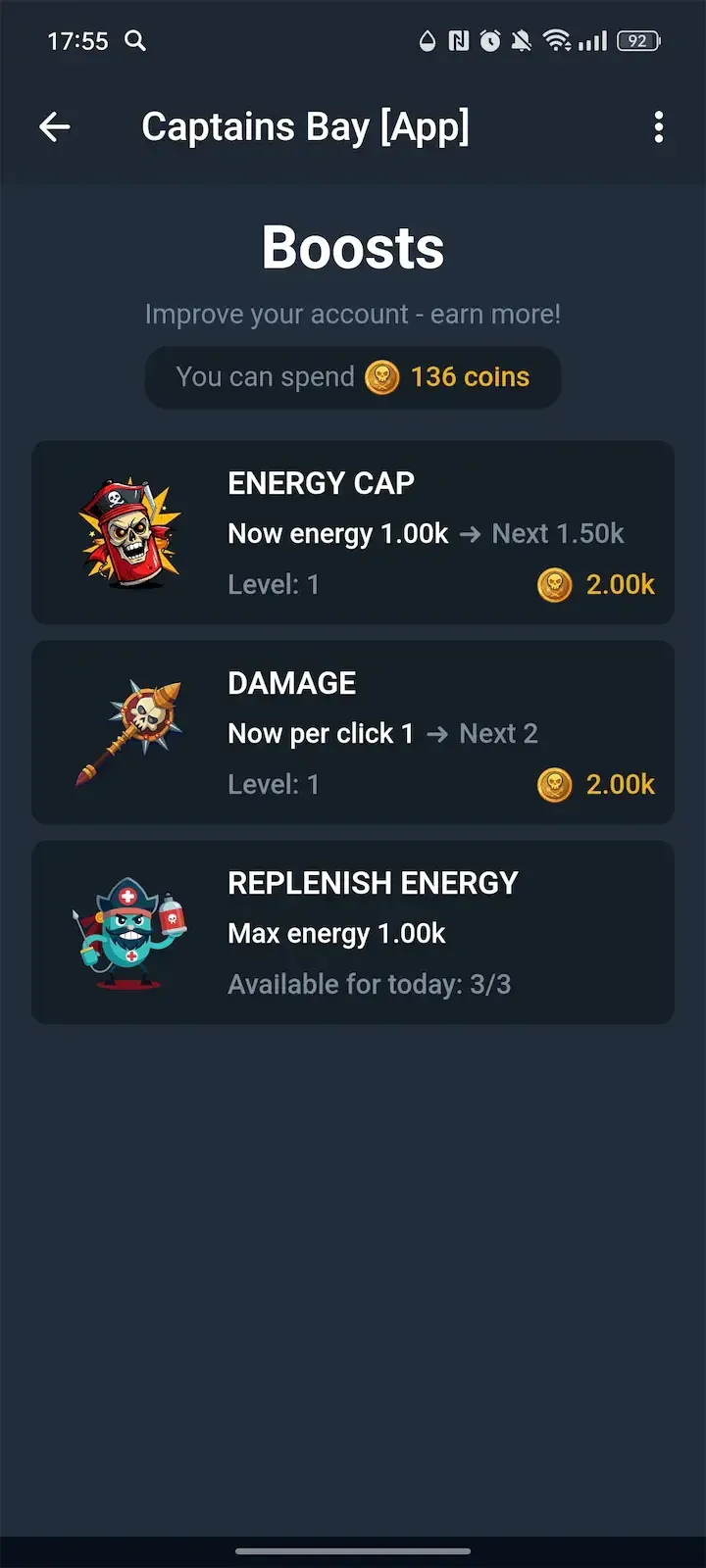Tap the battery indicator in the status bar
The image size is (706, 1568).
(x=638, y=41)
